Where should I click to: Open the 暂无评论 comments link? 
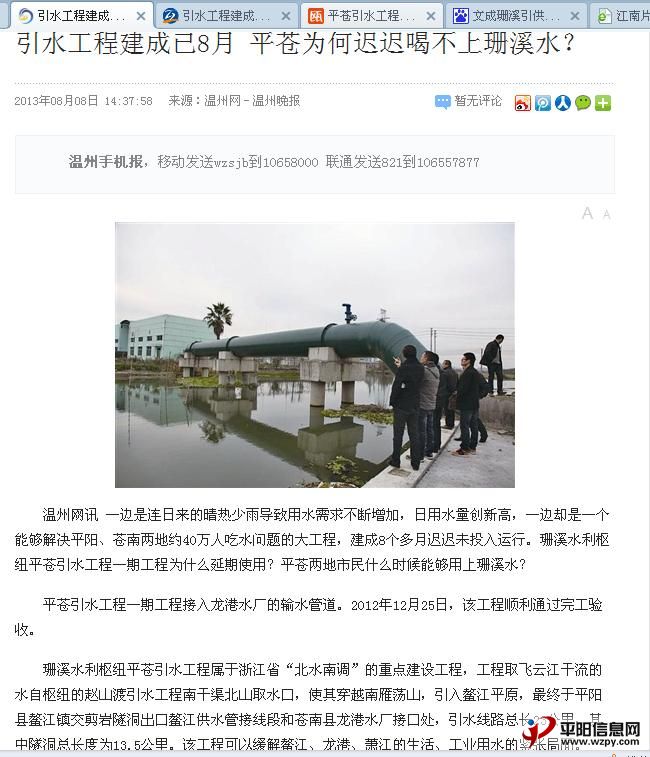coord(469,101)
